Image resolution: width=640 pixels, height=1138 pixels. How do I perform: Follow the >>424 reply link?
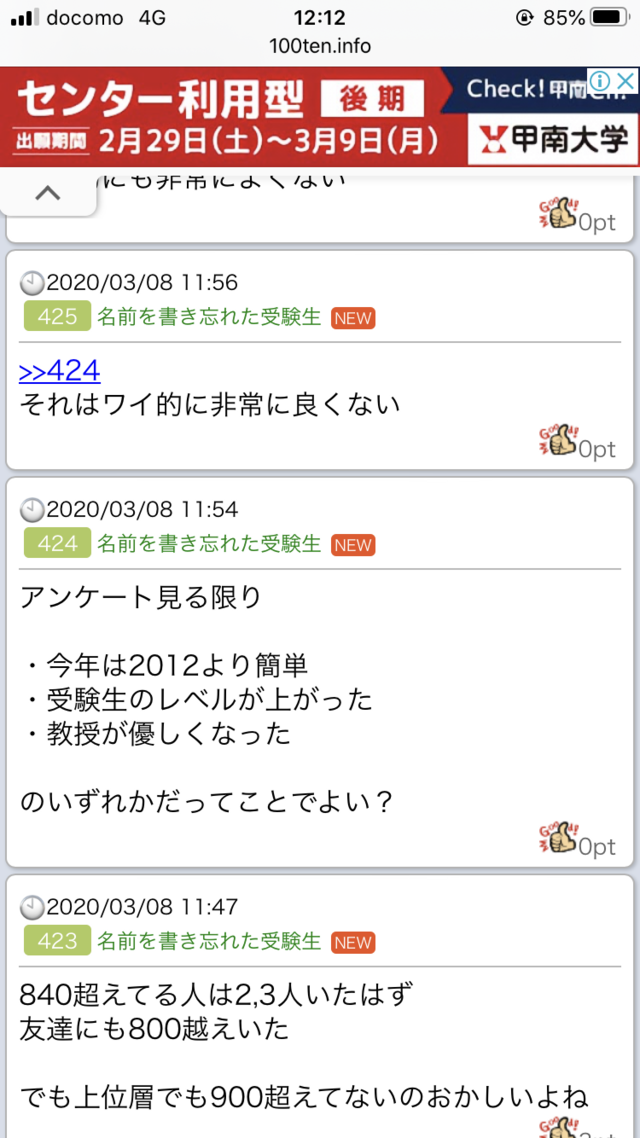click(60, 371)
